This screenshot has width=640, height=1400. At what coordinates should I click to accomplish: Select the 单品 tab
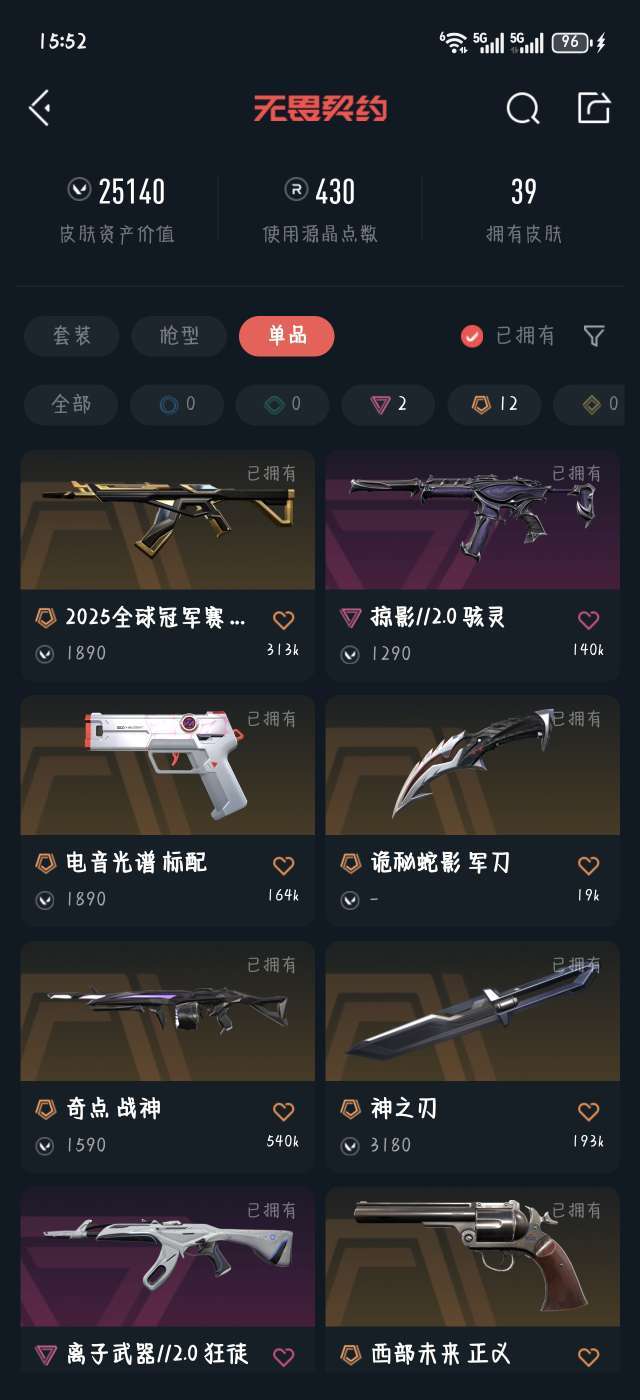coord(287,336)
